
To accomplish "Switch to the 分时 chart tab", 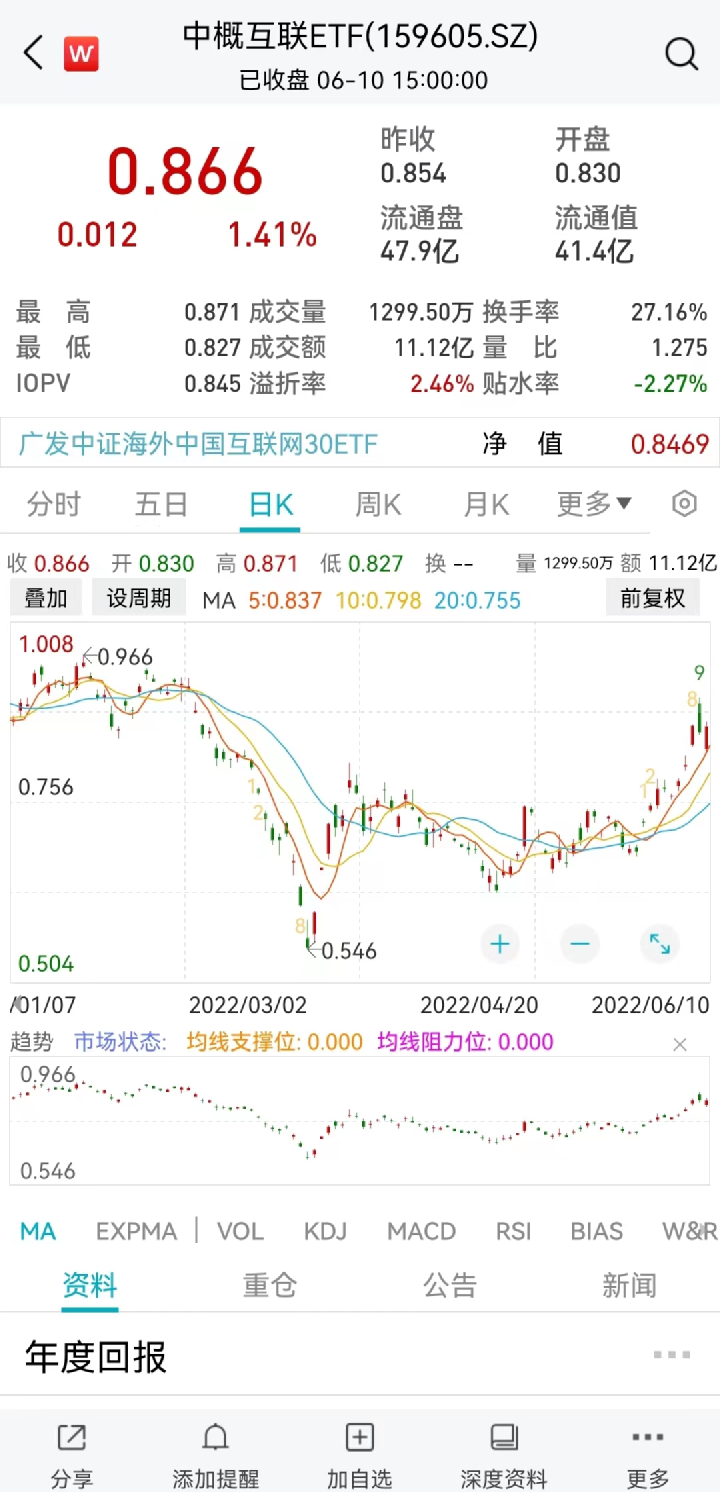I will 53,504.
